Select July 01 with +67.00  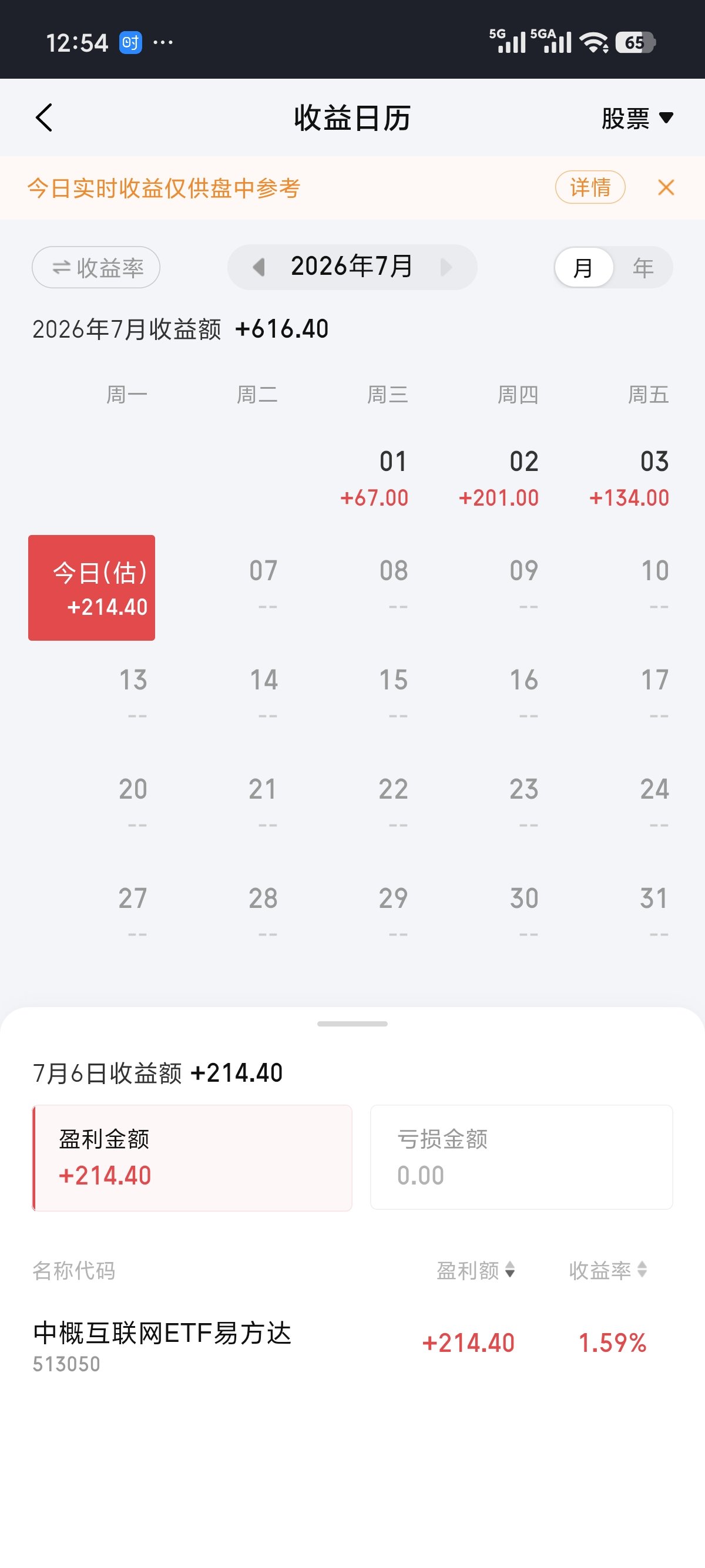375,479
